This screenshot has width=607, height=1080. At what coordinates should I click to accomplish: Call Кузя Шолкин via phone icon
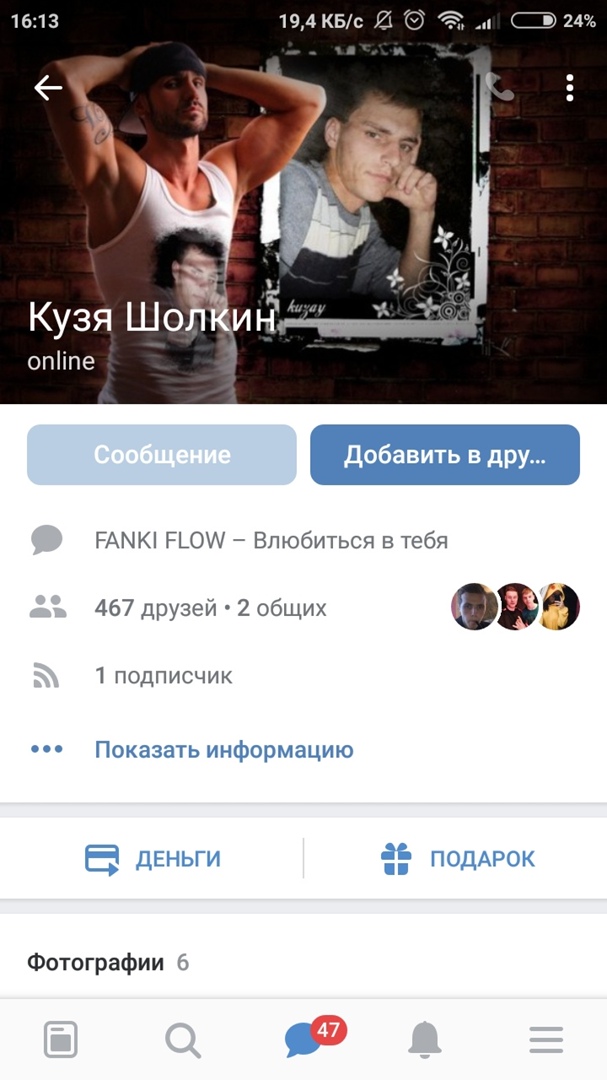[x=499, y=88]
